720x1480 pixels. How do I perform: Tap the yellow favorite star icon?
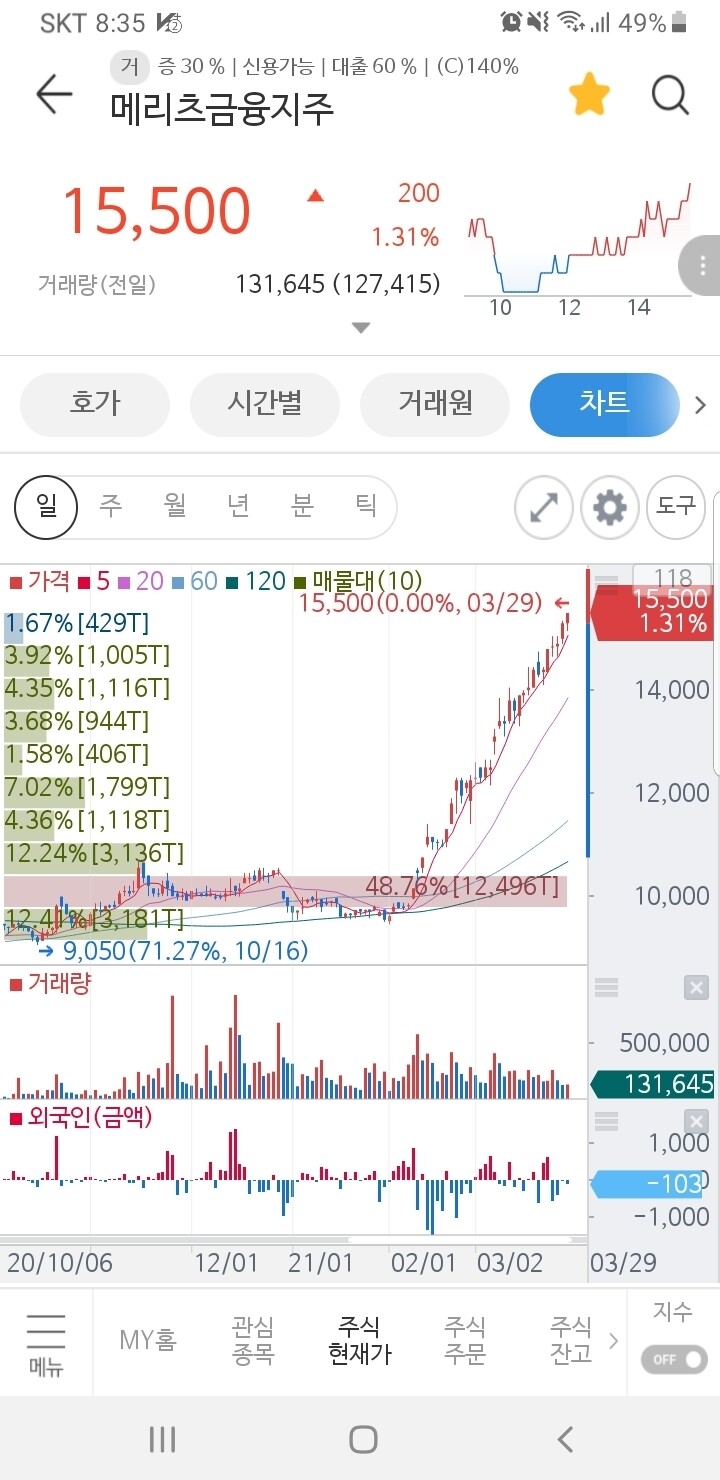pyautogui.click(x=590, y=94)
